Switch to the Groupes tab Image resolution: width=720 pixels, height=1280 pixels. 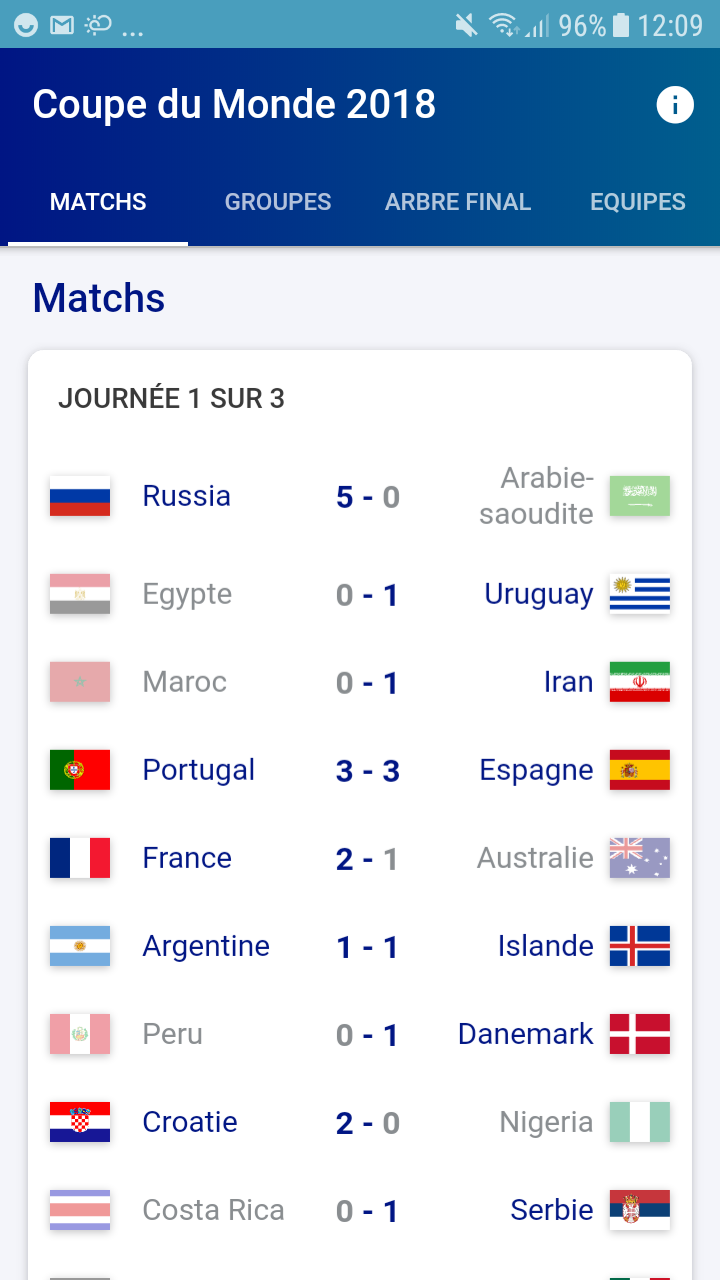(278, 202)
